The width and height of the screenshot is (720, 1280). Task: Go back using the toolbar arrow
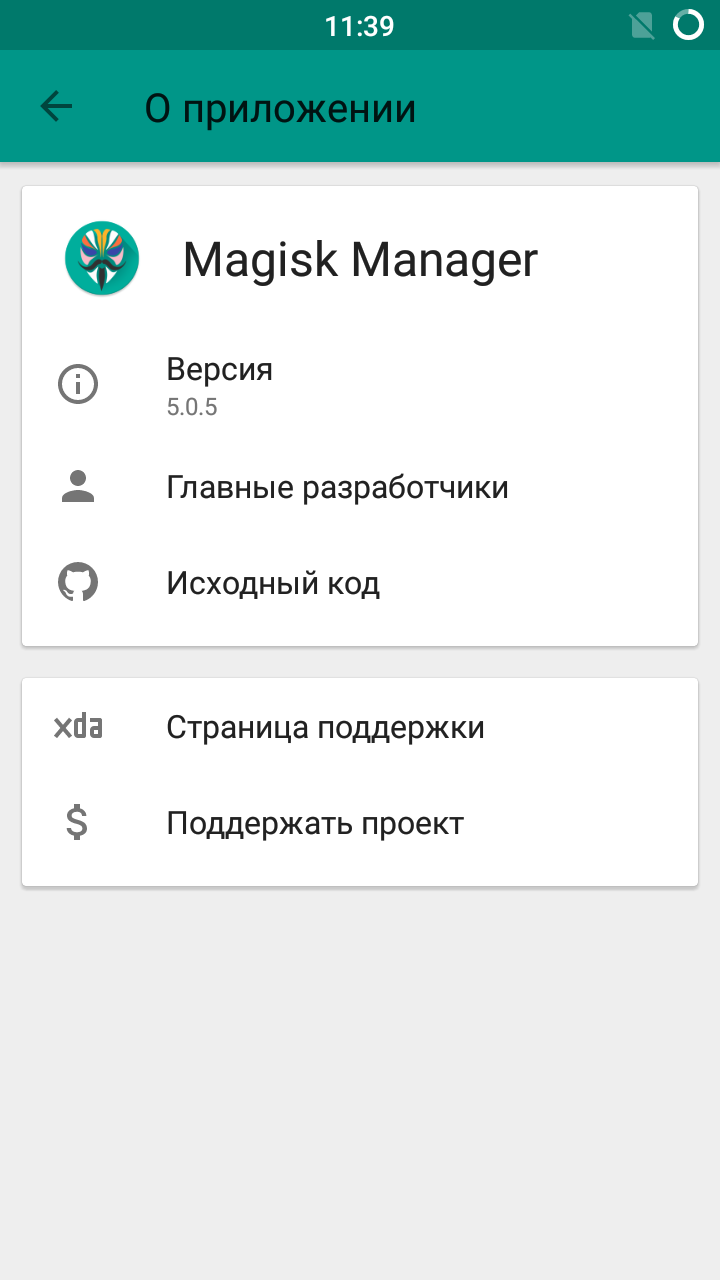click(57, 107)
